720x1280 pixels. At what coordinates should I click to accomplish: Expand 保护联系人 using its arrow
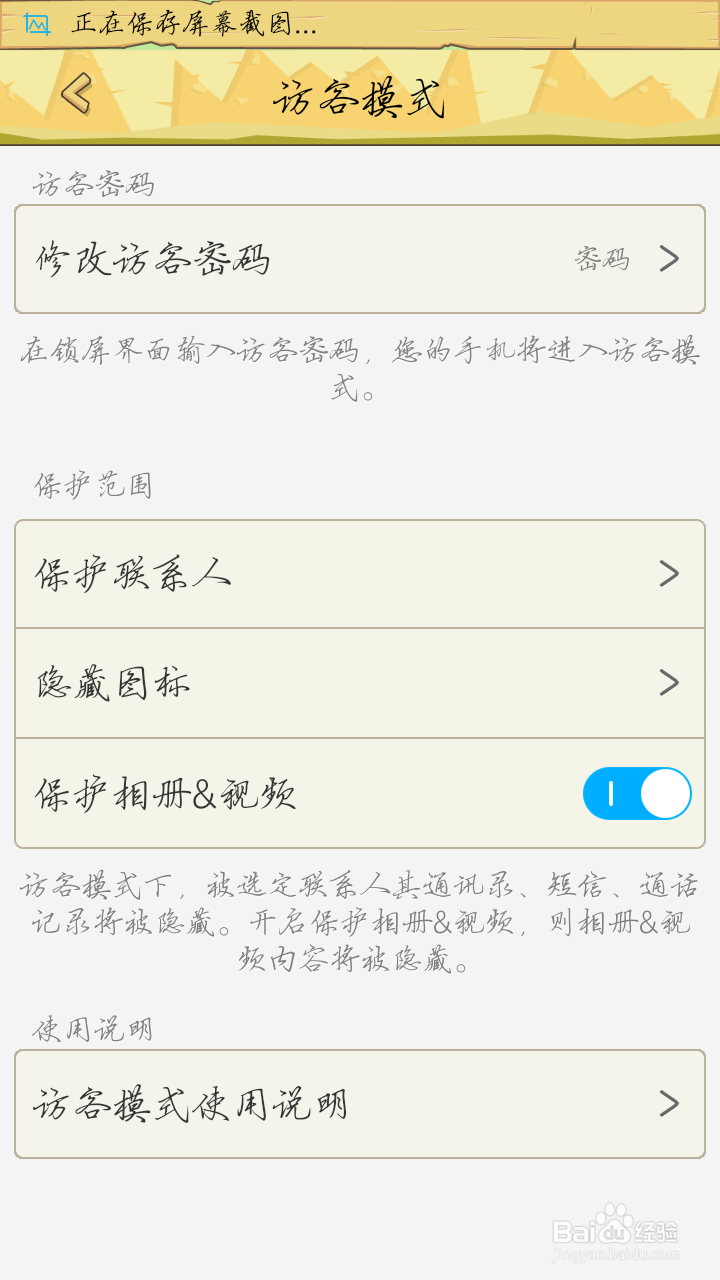[x=668, y=574]
